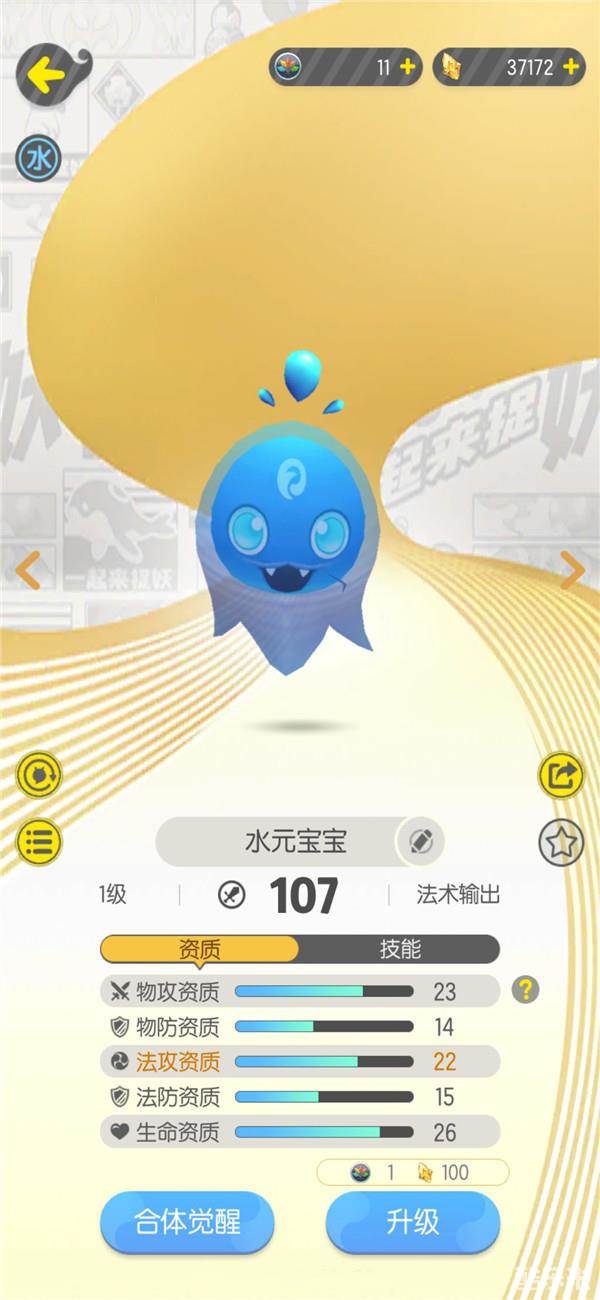Tap the water element badge
The height and width of the screenshot is (1300, 600).
click(x=39, y=158)
